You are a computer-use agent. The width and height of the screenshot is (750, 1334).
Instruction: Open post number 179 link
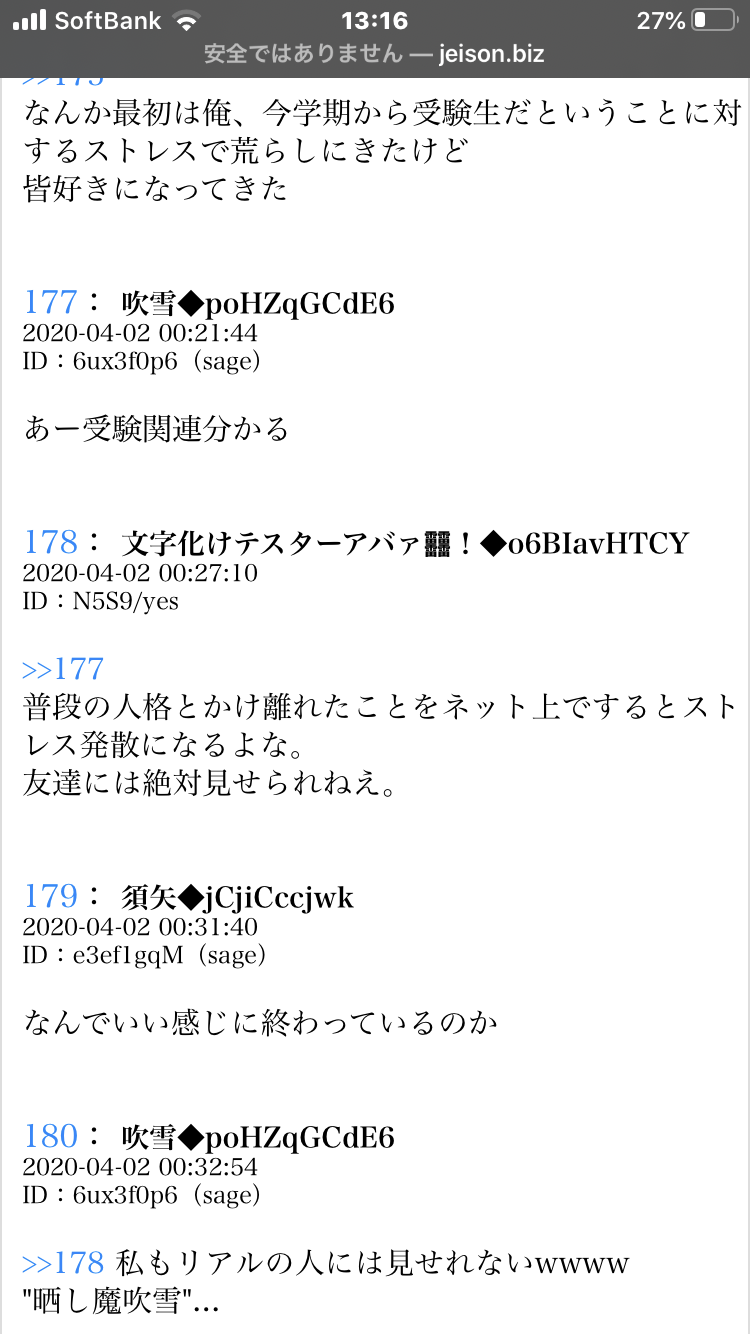(50, 896)
